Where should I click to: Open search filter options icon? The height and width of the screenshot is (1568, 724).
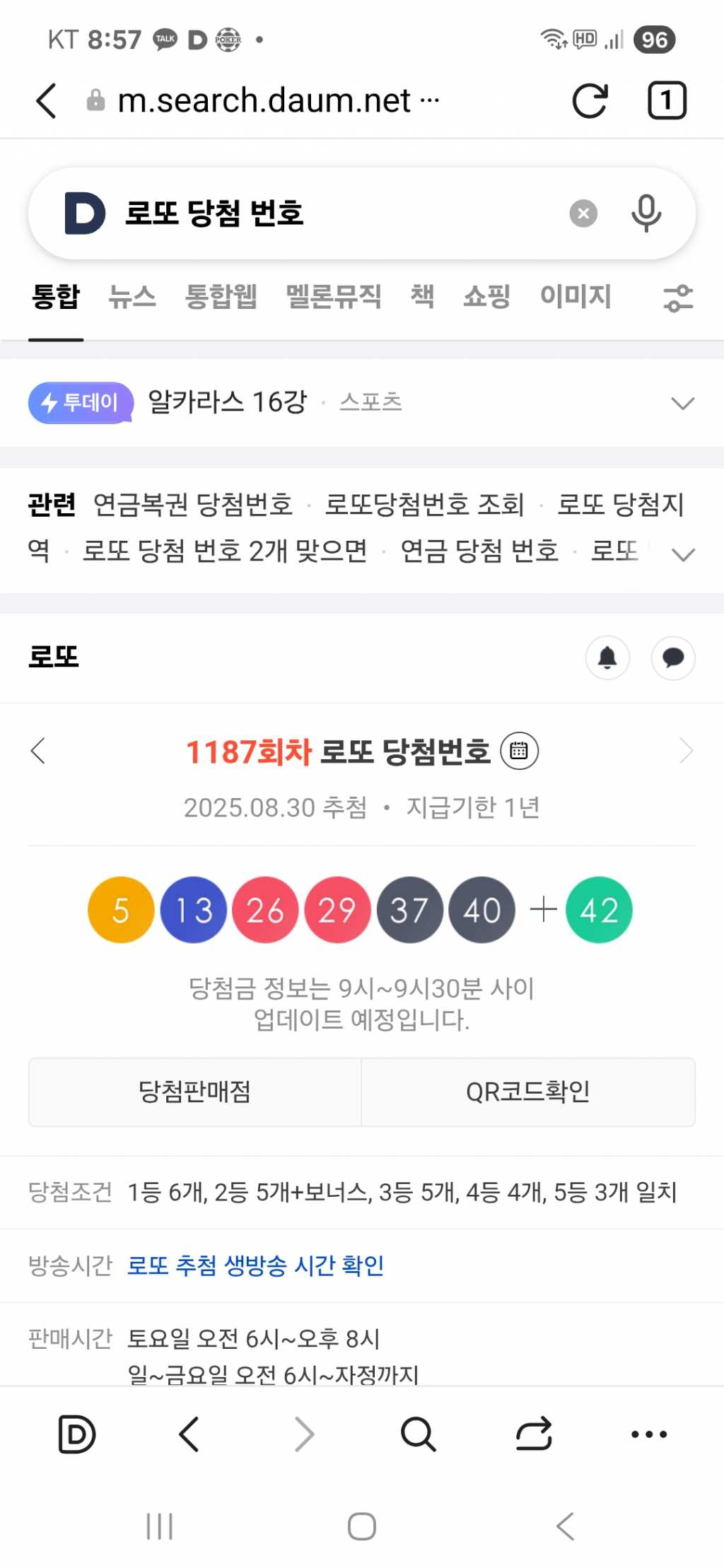[678, 298]
